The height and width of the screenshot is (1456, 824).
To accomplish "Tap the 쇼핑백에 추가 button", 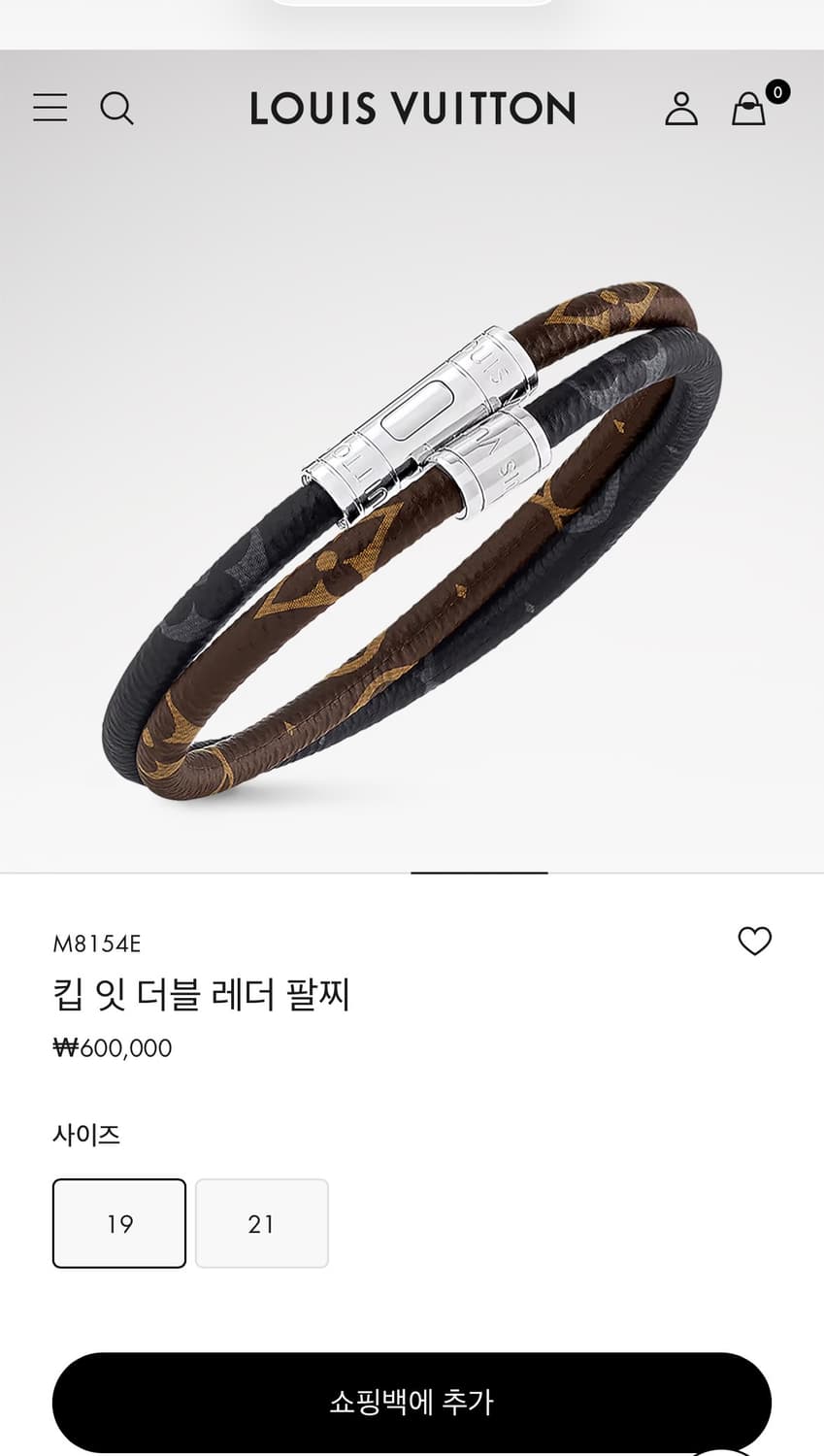I will point(412,1403).
